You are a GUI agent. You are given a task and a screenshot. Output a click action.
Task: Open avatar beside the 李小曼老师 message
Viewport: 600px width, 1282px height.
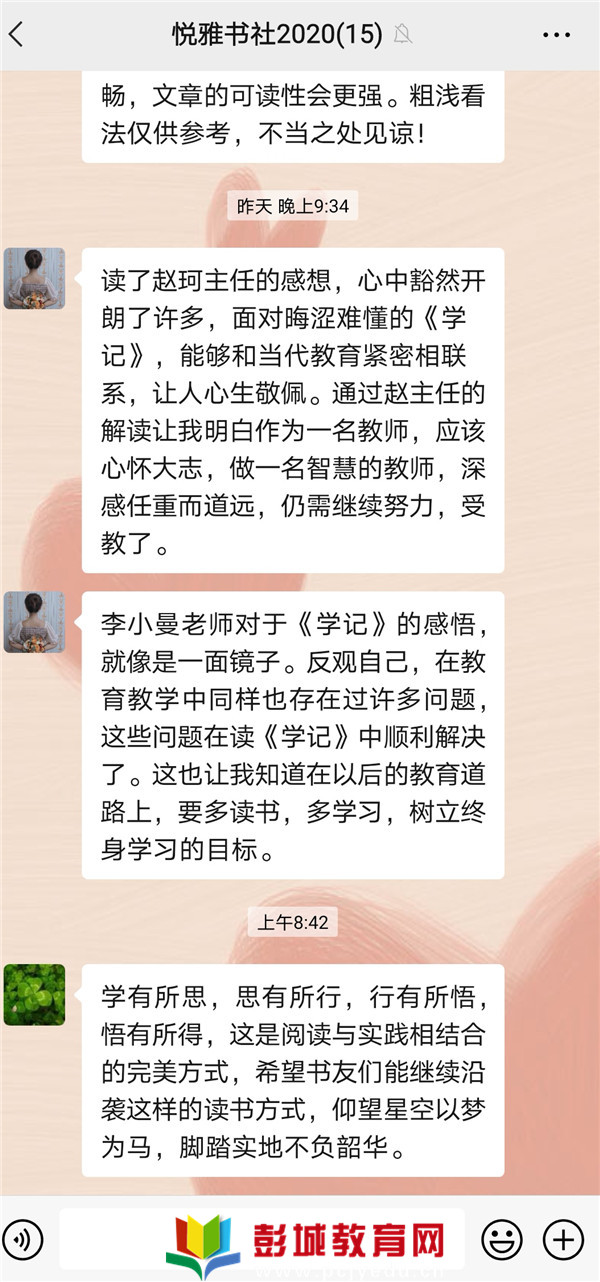coord(34,621)
